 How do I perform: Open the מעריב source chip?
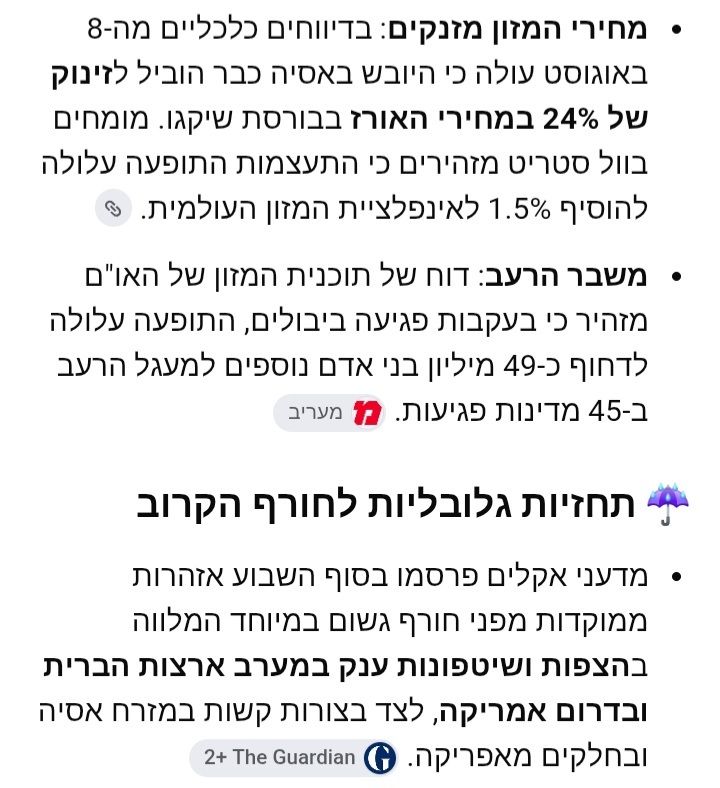coord(330,413)
